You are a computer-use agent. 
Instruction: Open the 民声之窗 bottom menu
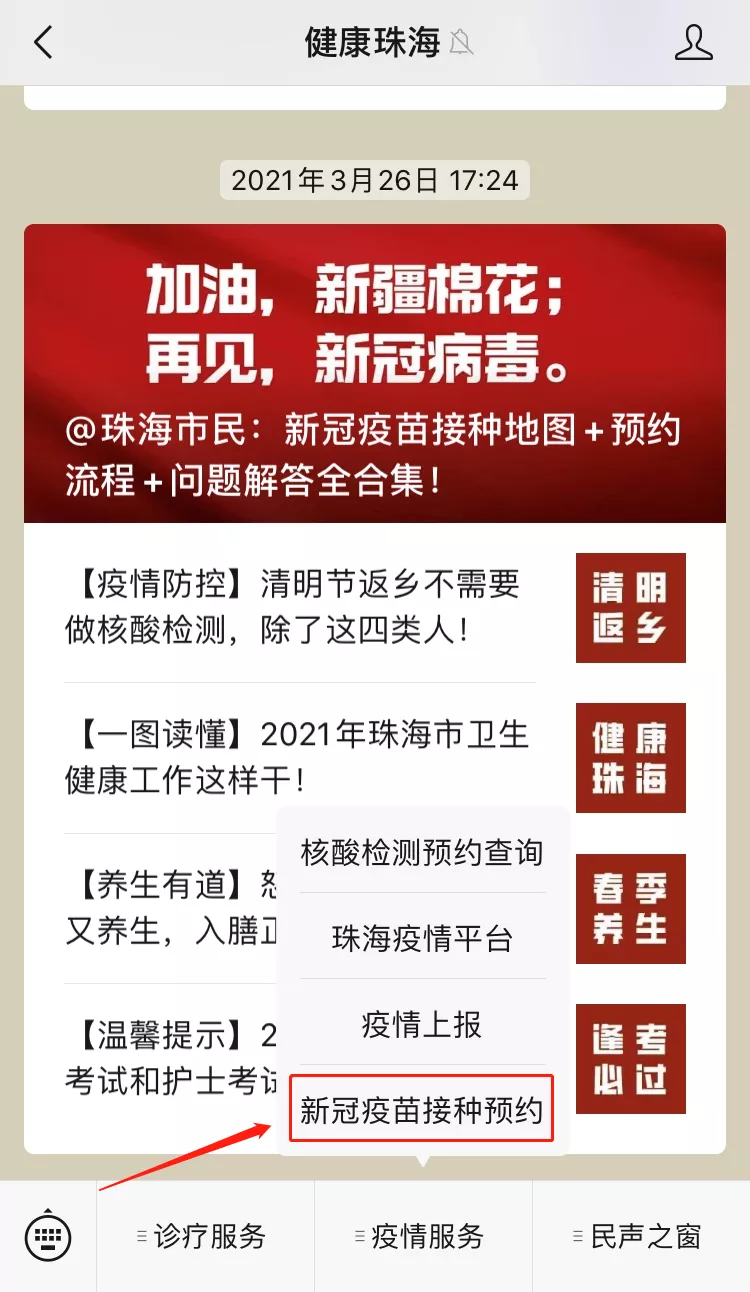(x=641, y=1237)
